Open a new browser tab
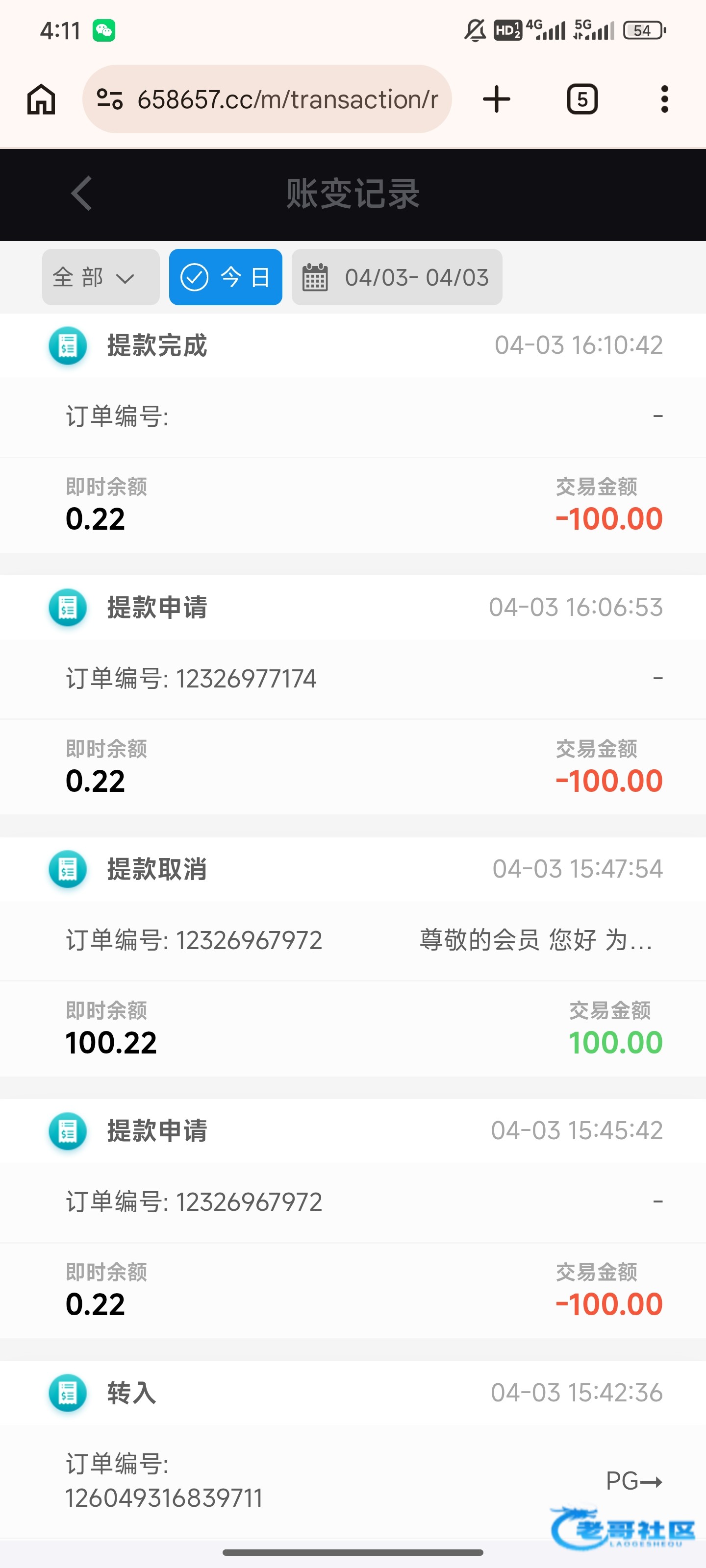Screen dimensions: 706x1568 pos(497,99)
